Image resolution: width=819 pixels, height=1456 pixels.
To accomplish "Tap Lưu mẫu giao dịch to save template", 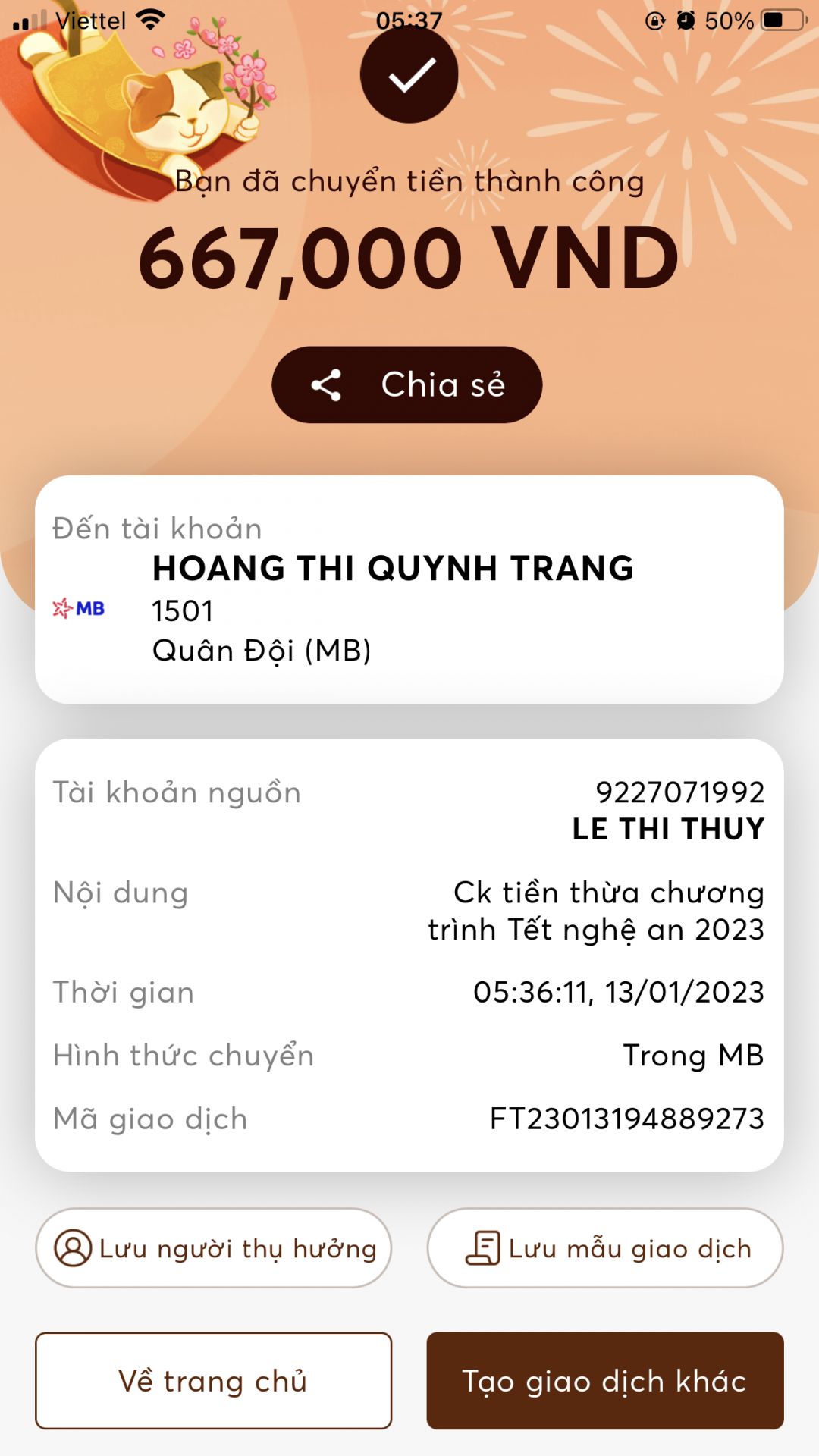I will (605, 1248).
